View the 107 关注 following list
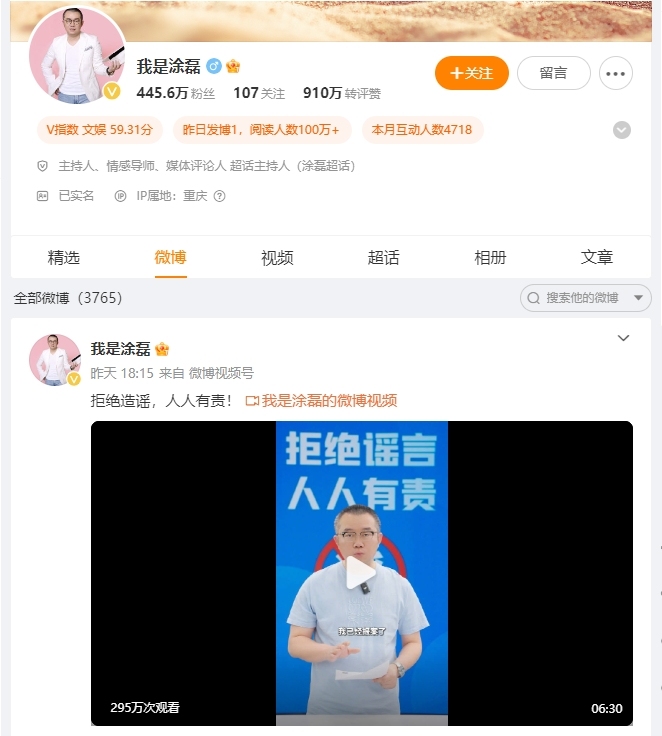The width and height of the screenshot is (662, 736). tap(259, 93)
